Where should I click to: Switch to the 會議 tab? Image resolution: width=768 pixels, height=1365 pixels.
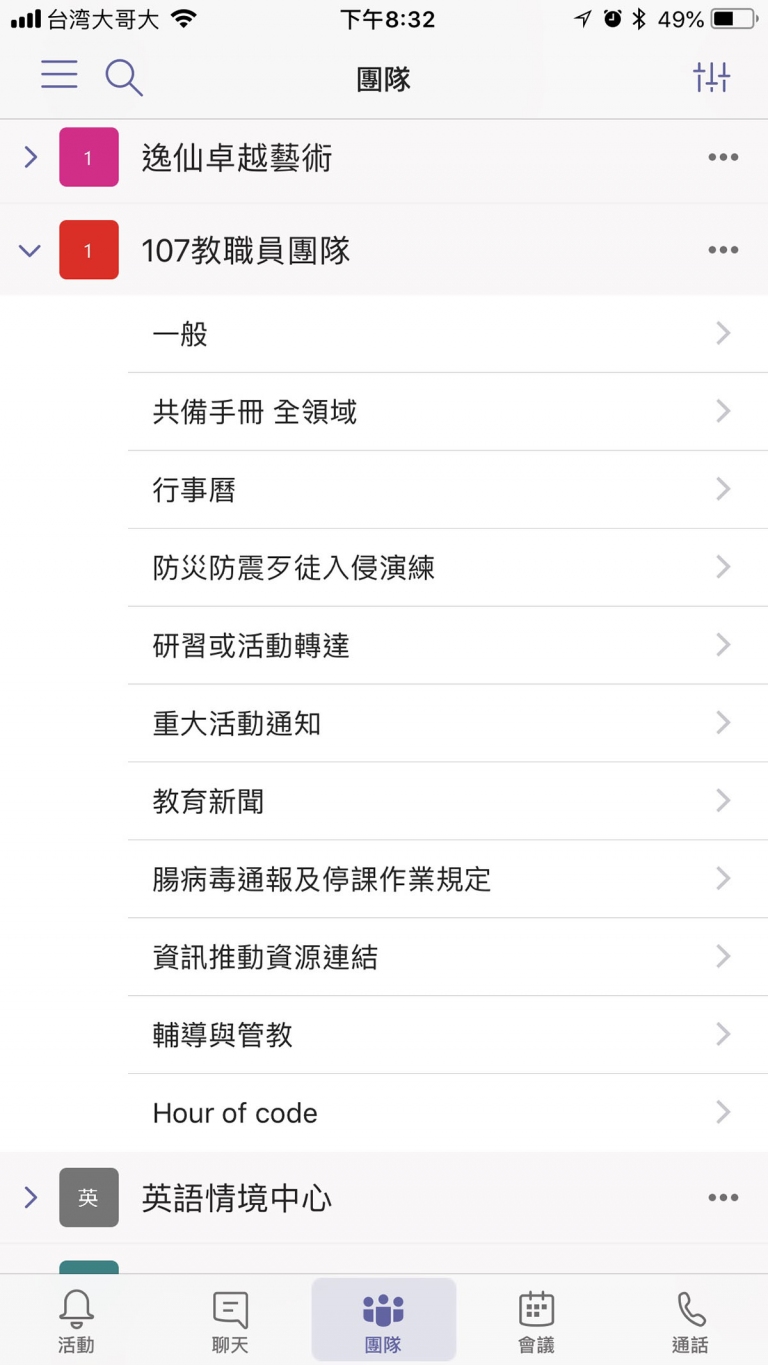537,1320
